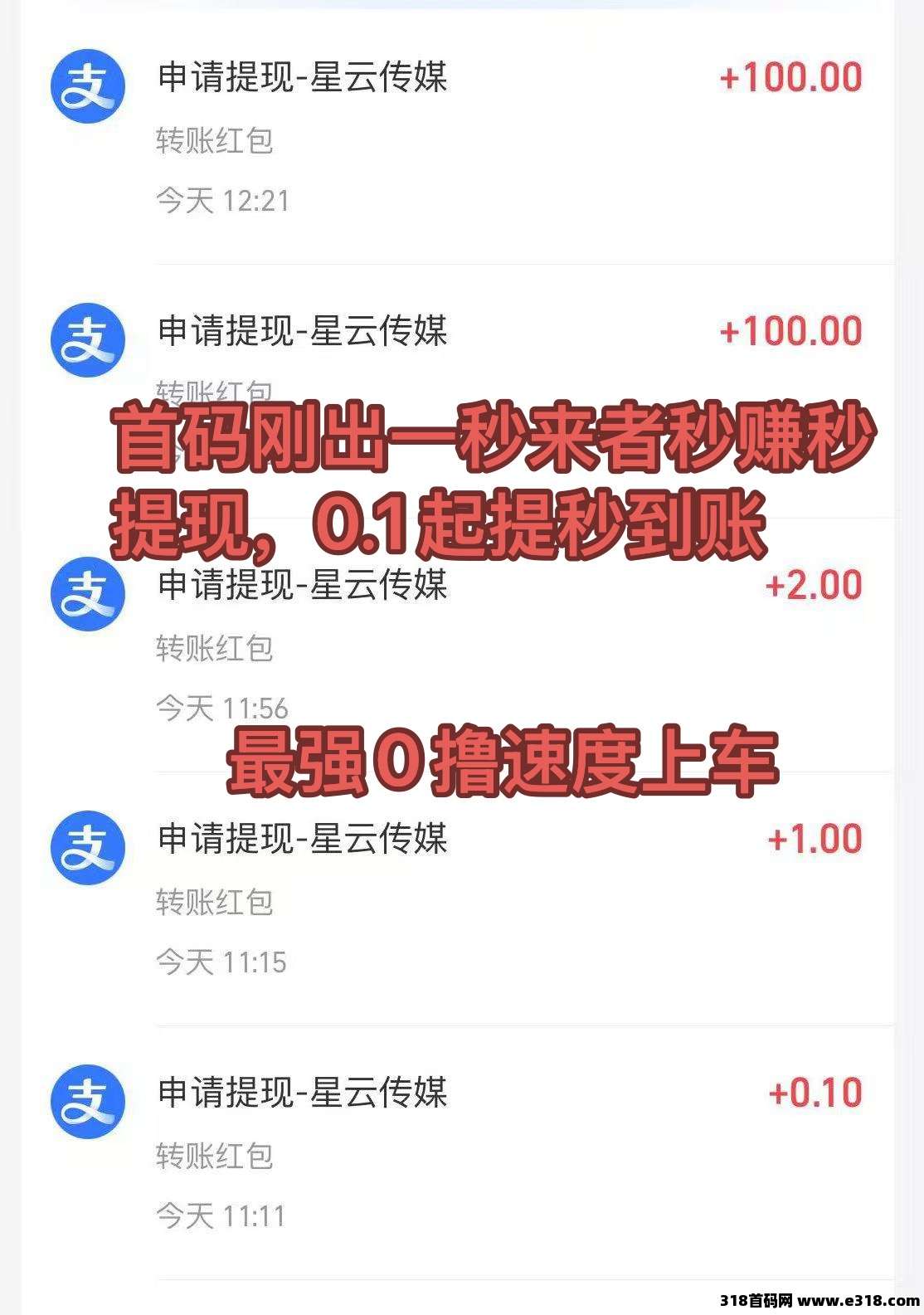Image resolution: width=924 pixels, height=1315 pixels.
Task: Tap the +1.00 amount on the 11:15 entry
Action: pyautogui.click(x=811, y=840)
